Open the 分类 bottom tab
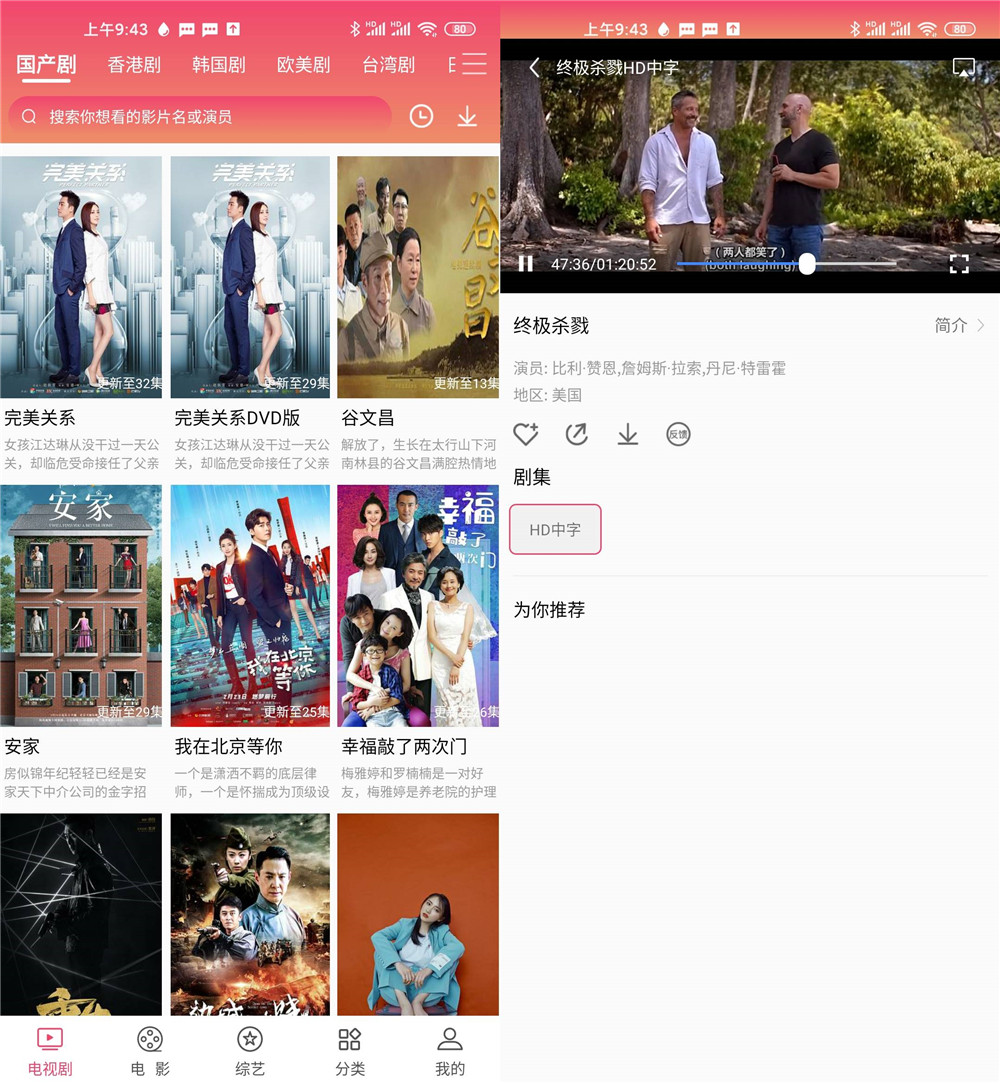The height and width of the screenshot is (1083, 1000). (350, 1050)
